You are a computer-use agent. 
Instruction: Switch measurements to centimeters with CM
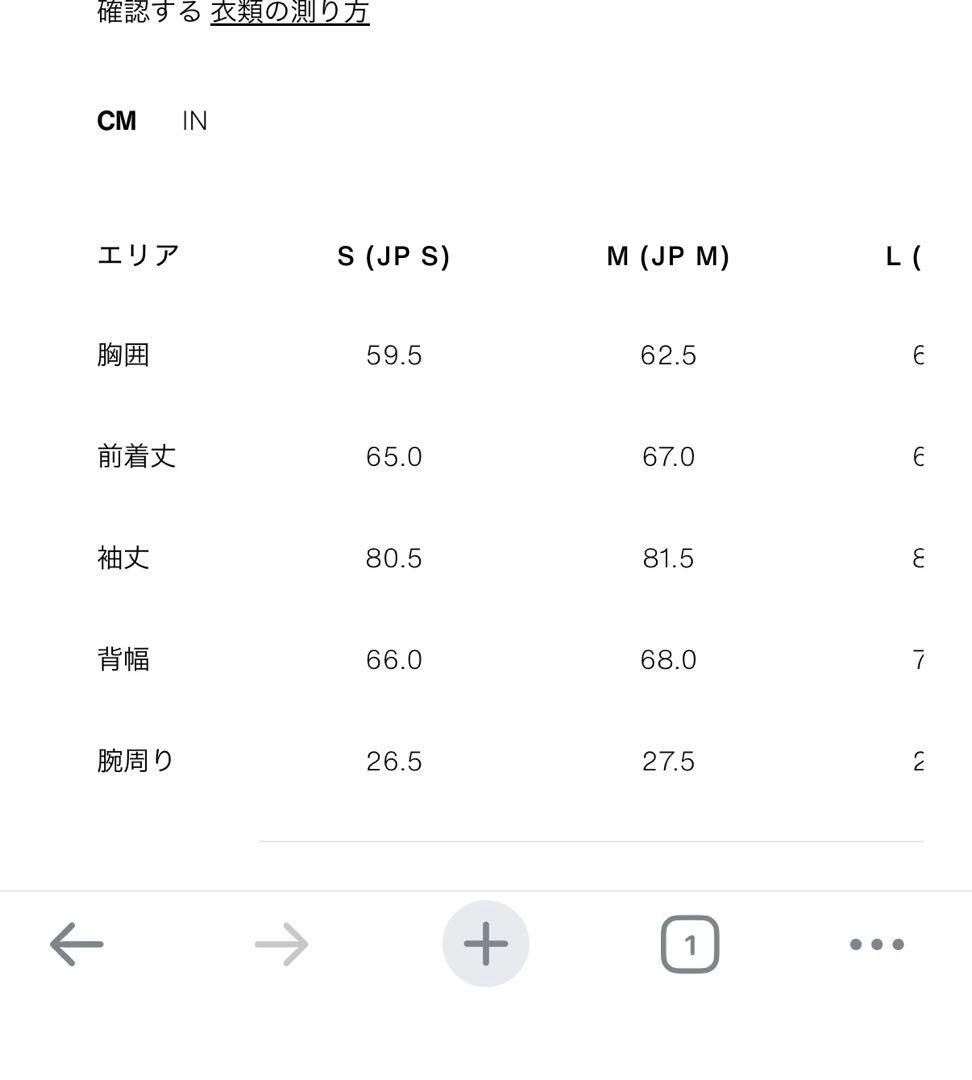pyautogui.click(x=117, y=120)
